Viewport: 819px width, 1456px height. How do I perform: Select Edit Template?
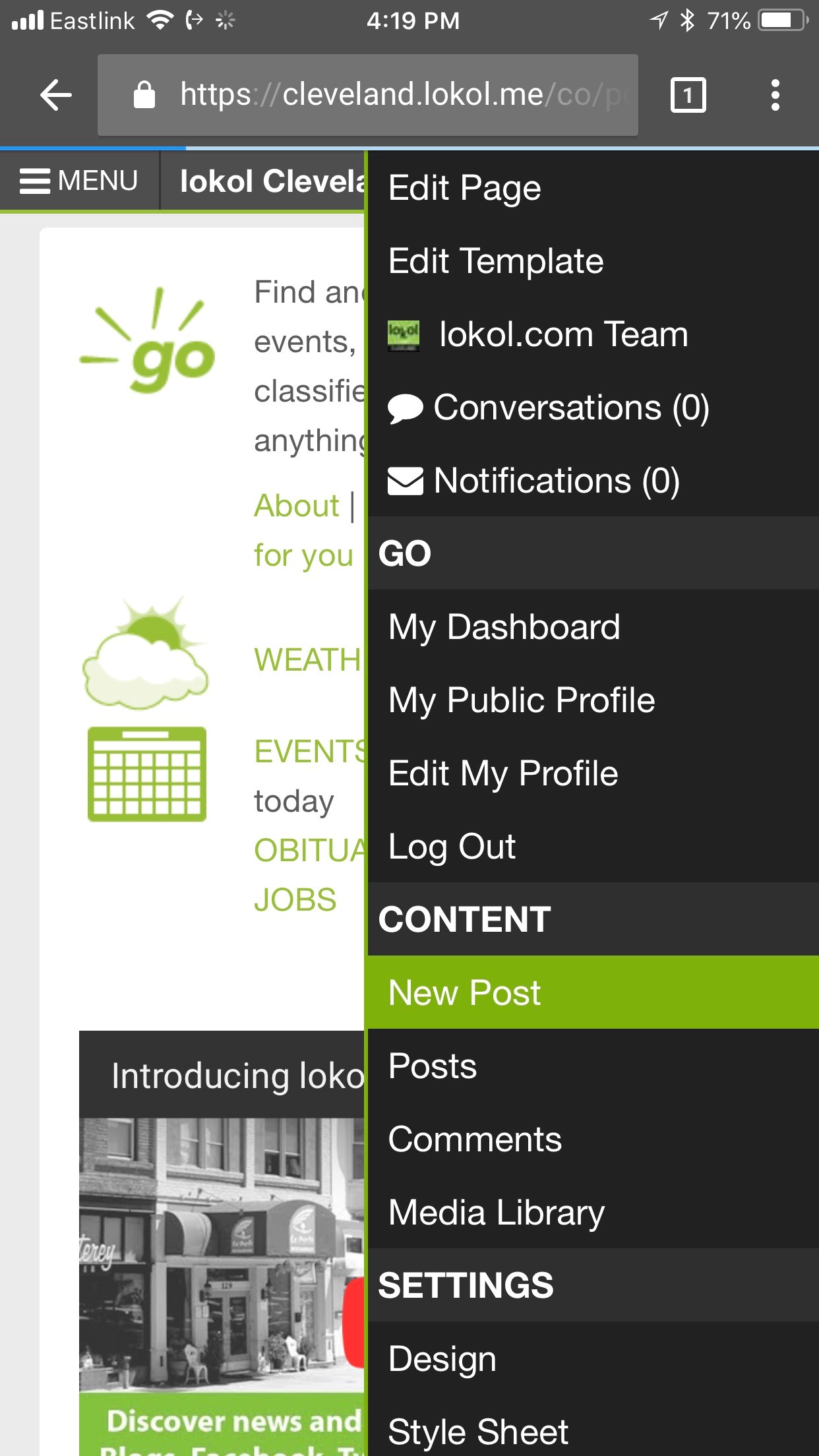pyautogui.click(x=593, y=261)
